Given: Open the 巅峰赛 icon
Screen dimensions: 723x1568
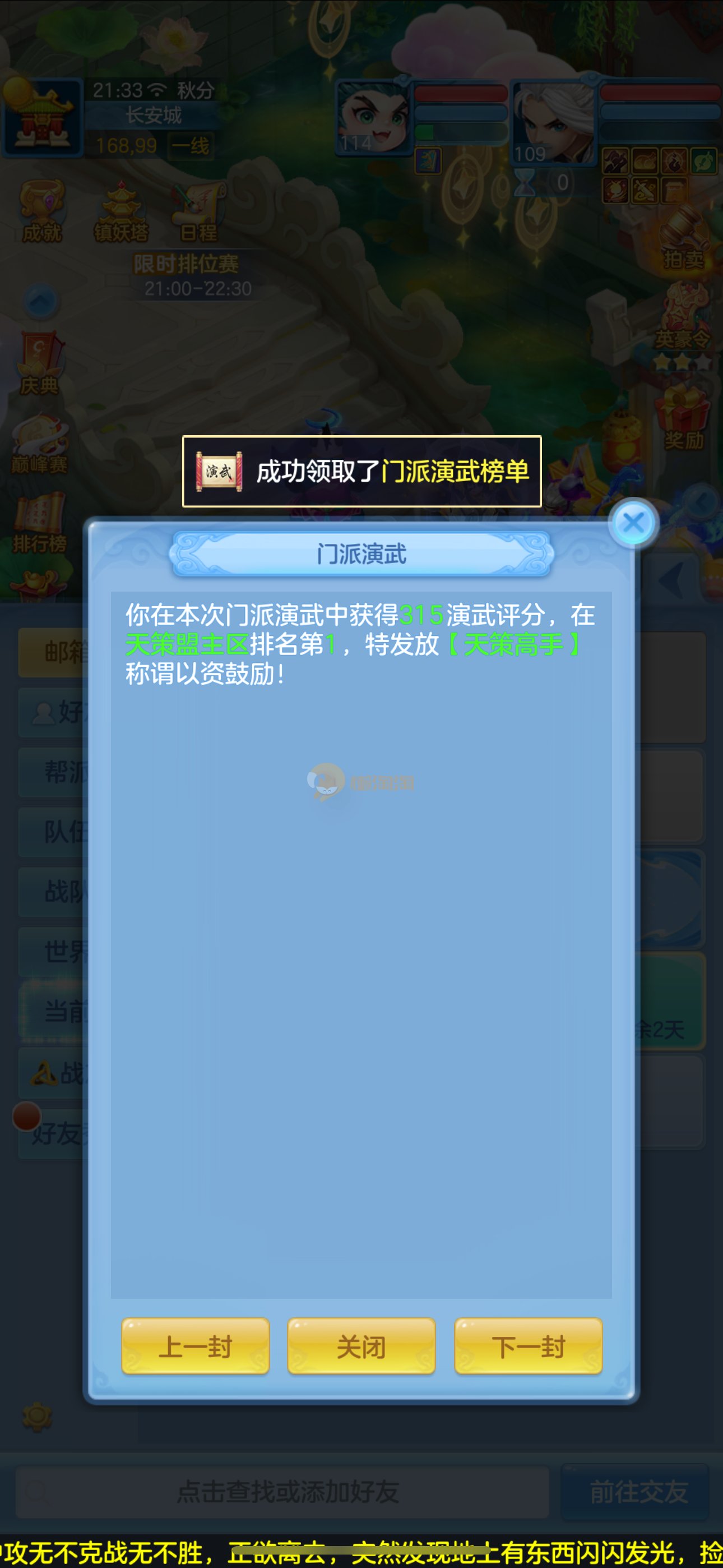Looking at the screenshot, I should tap(40, 444).
